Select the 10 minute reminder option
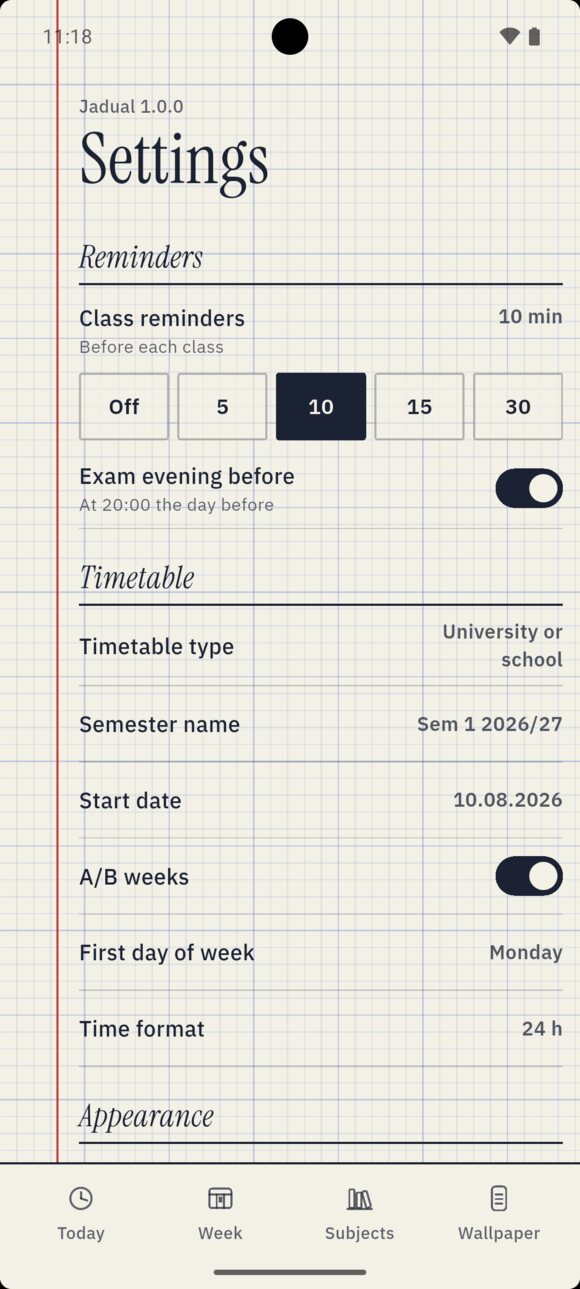 (x=321, y=406)
